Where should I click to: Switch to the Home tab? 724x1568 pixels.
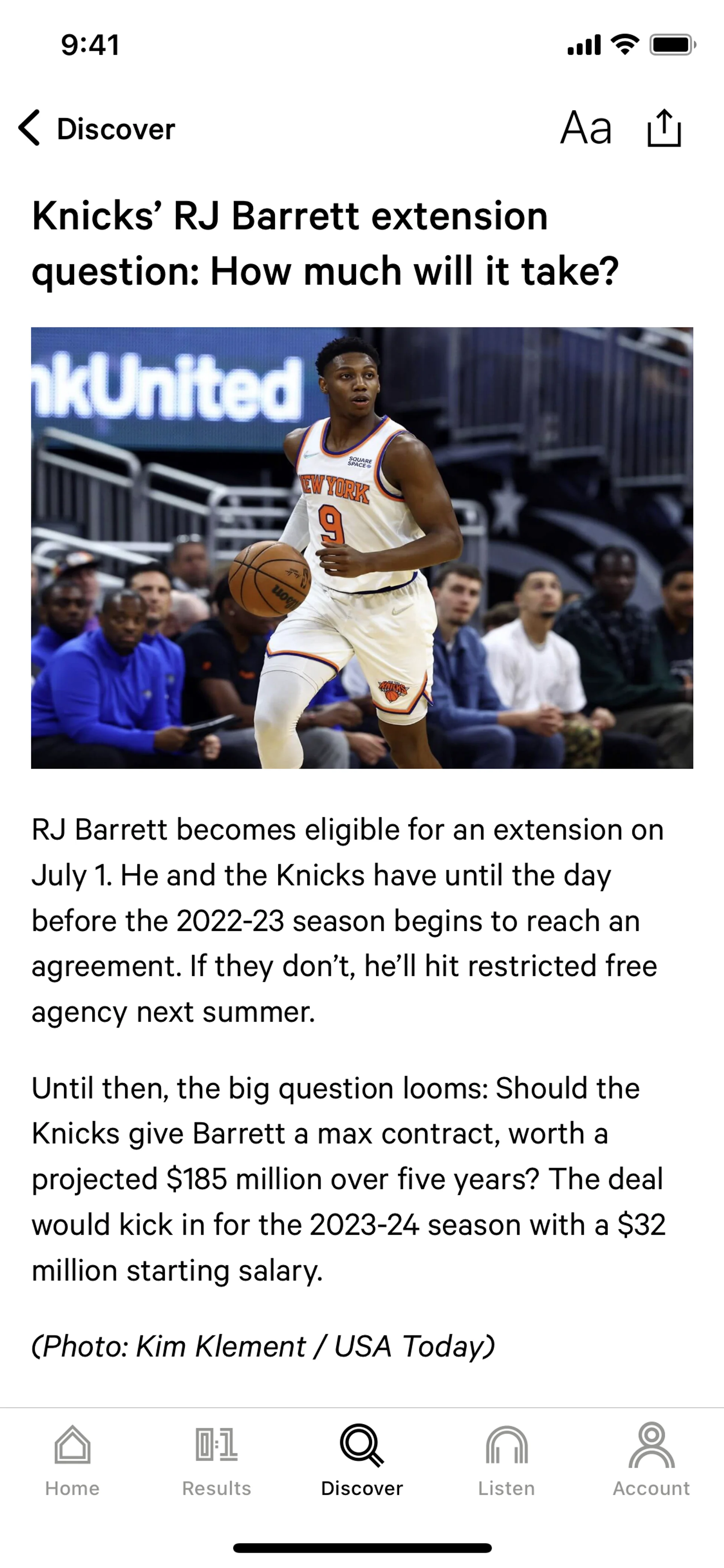[72, 1460]
